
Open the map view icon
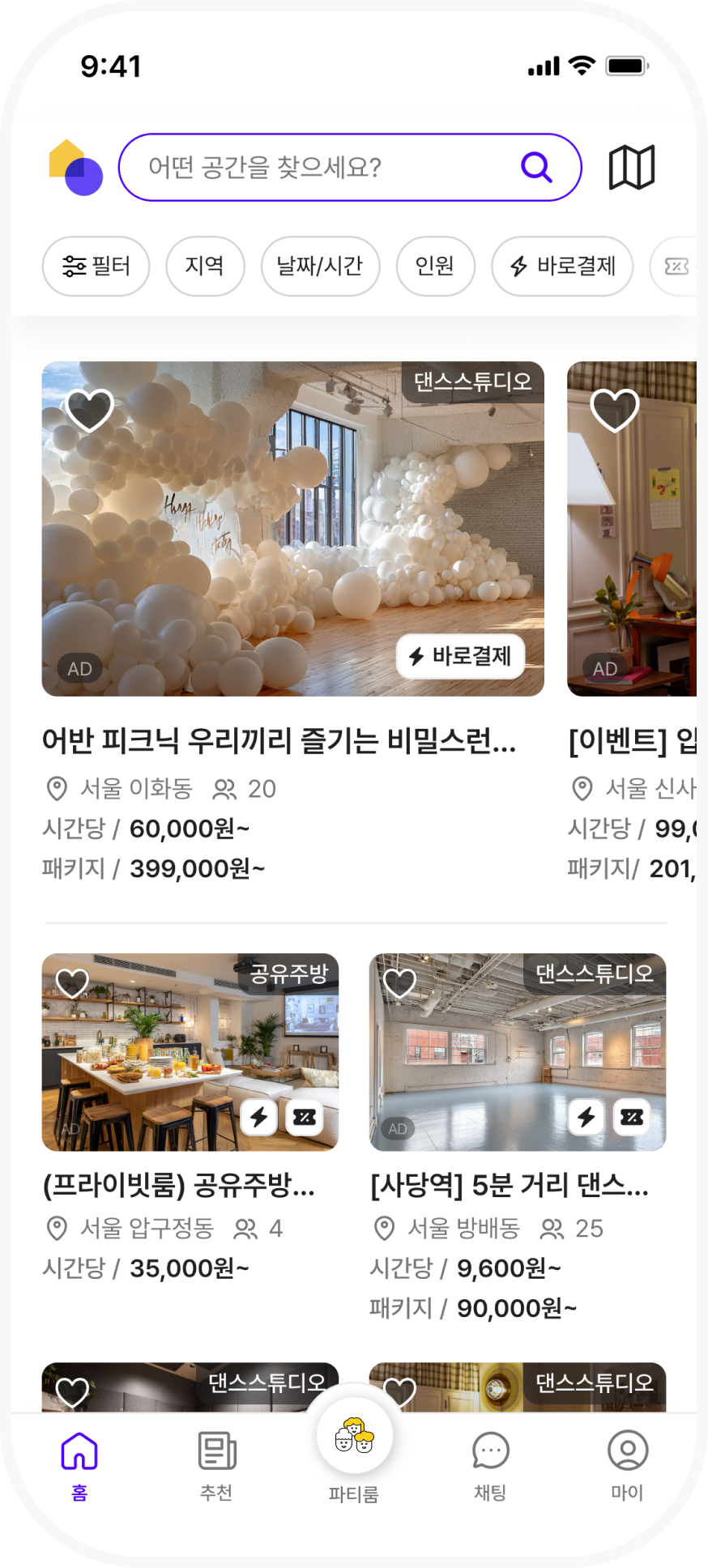click(631, 168)
